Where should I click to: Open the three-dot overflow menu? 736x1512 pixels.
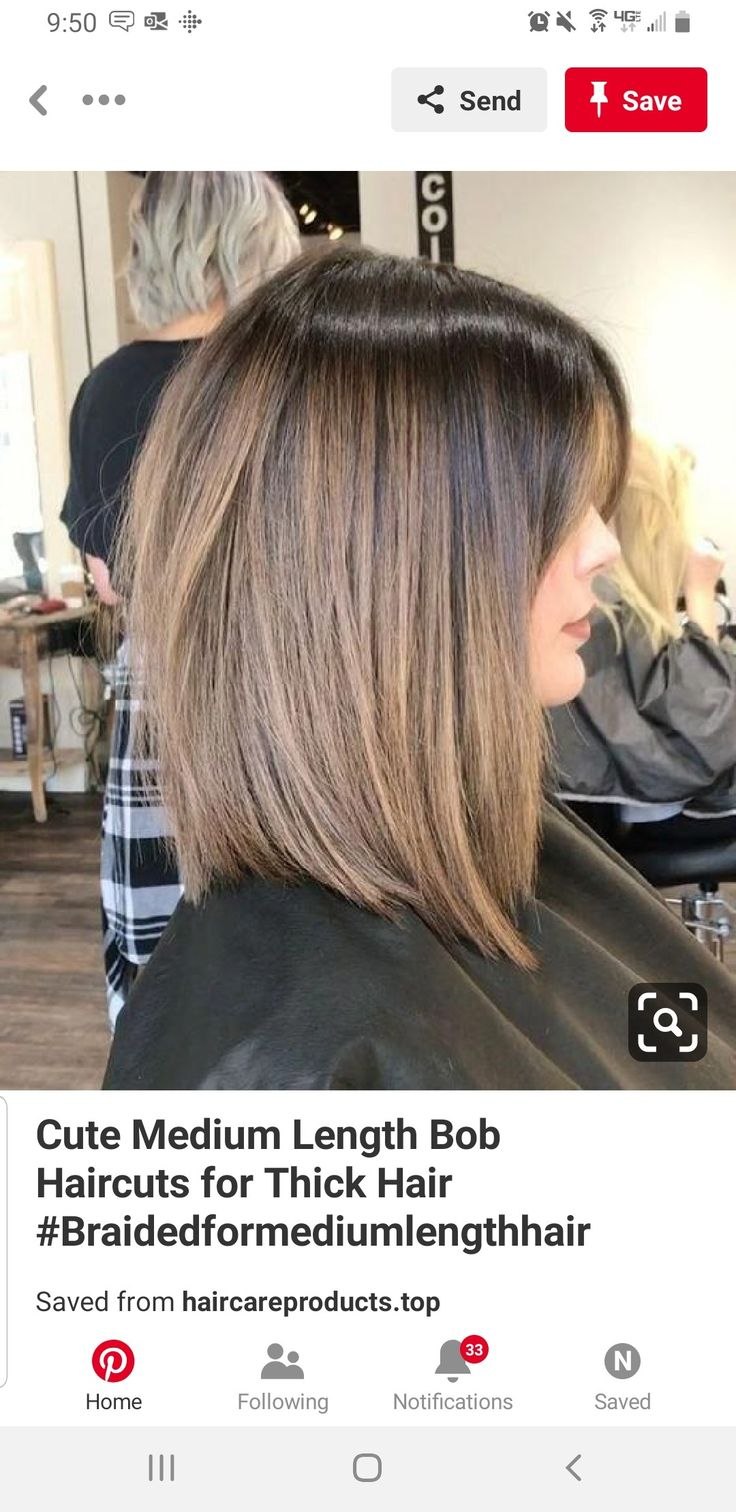pos(104,100)
